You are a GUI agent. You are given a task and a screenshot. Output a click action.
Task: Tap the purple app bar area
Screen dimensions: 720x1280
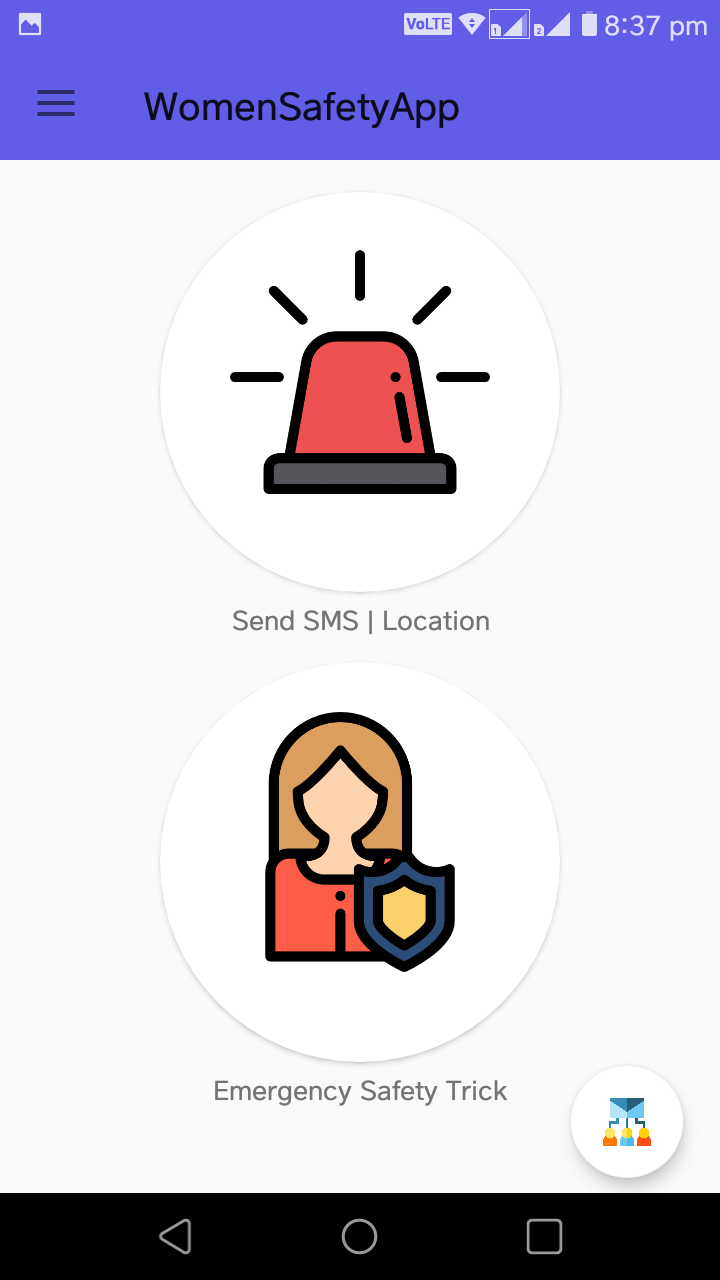(x=550, y=105)
